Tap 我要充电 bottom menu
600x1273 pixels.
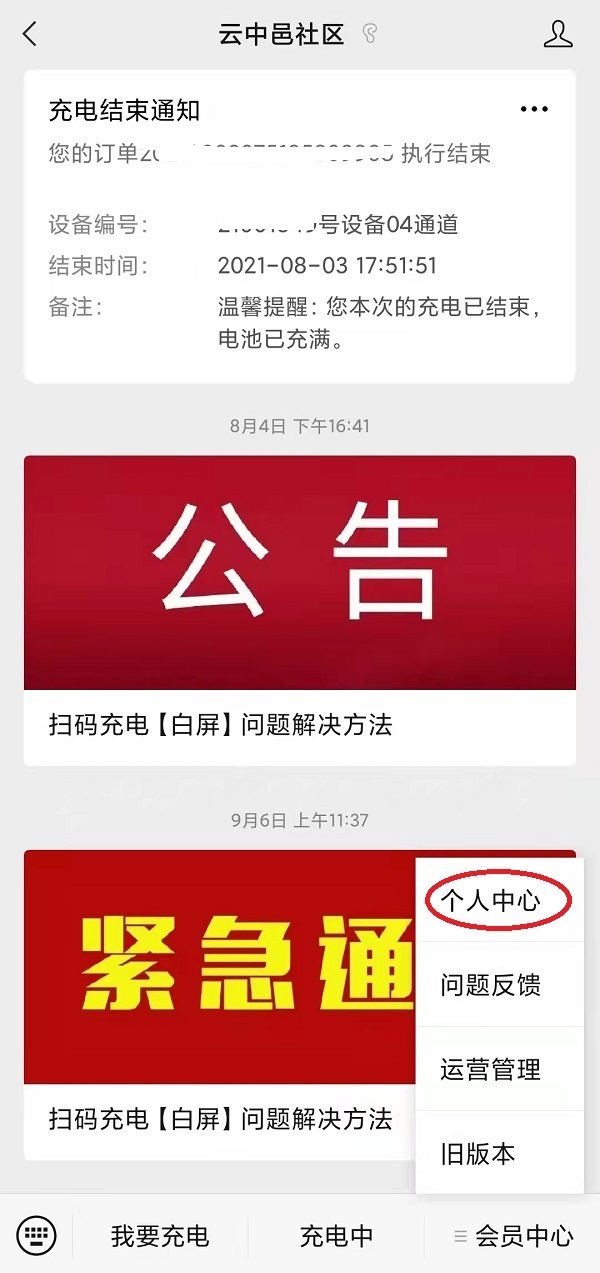160,1236
